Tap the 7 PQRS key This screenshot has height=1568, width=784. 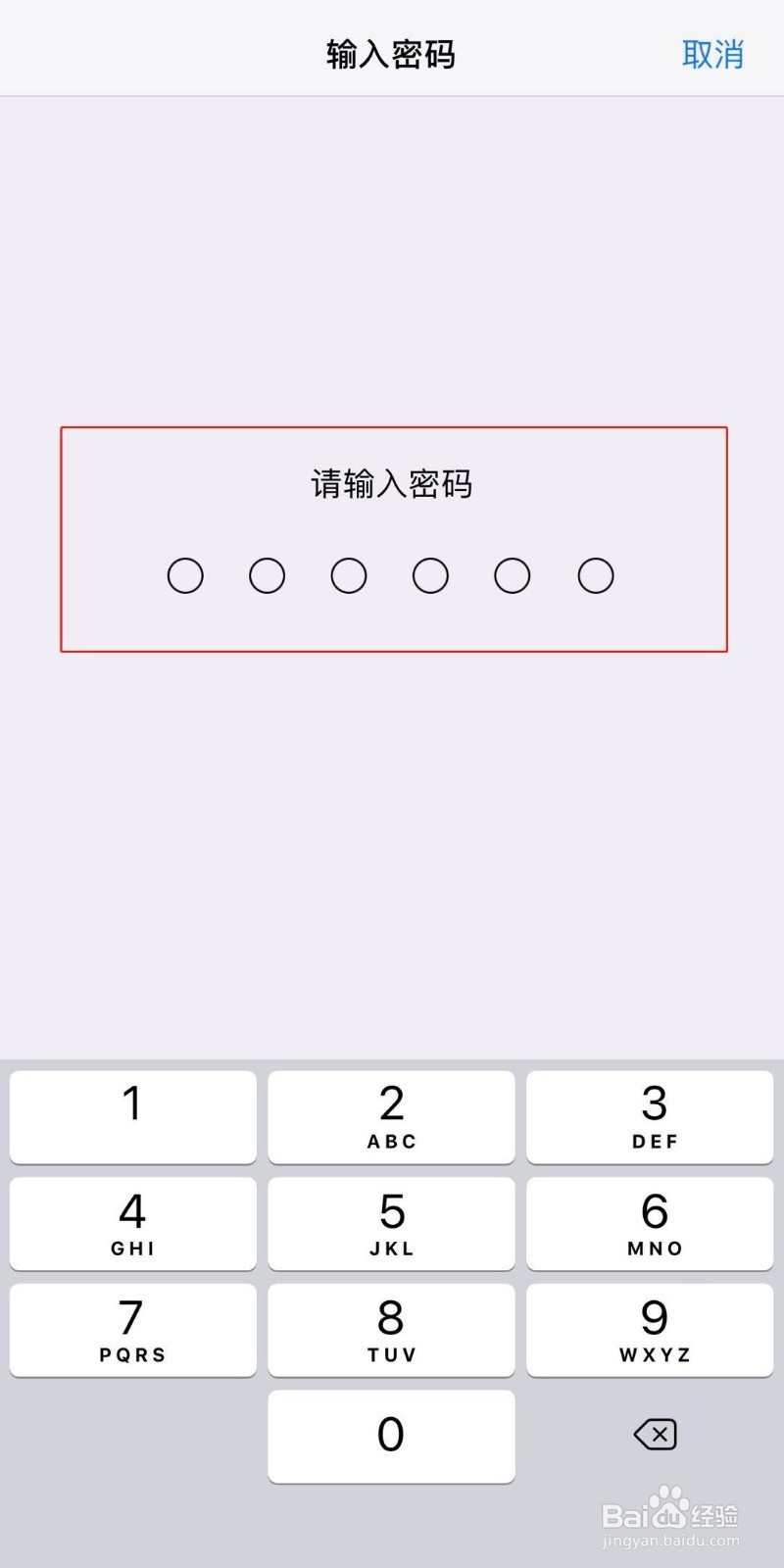132,1331
